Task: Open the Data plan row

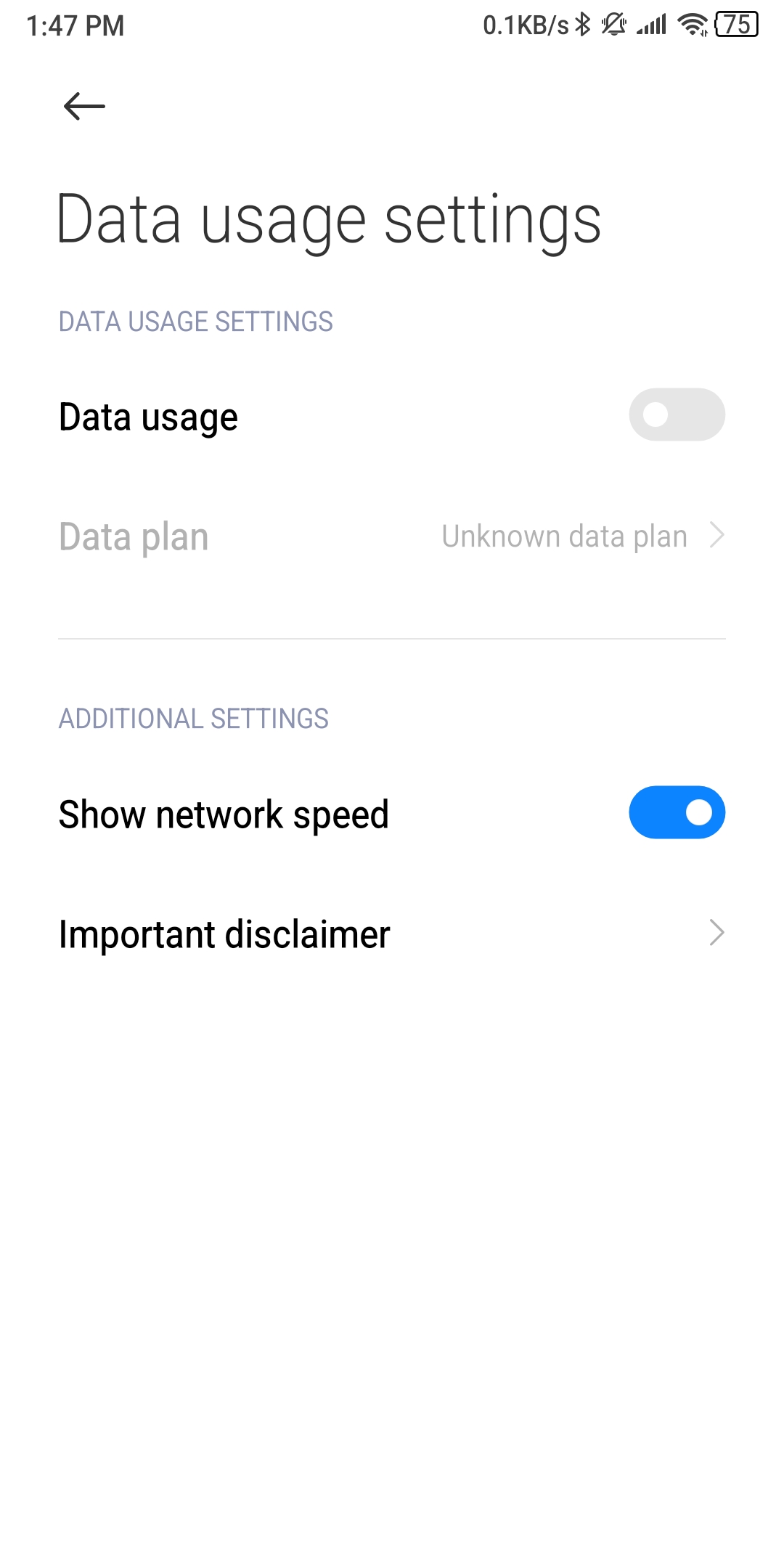Action: click(x=392, y=536)
